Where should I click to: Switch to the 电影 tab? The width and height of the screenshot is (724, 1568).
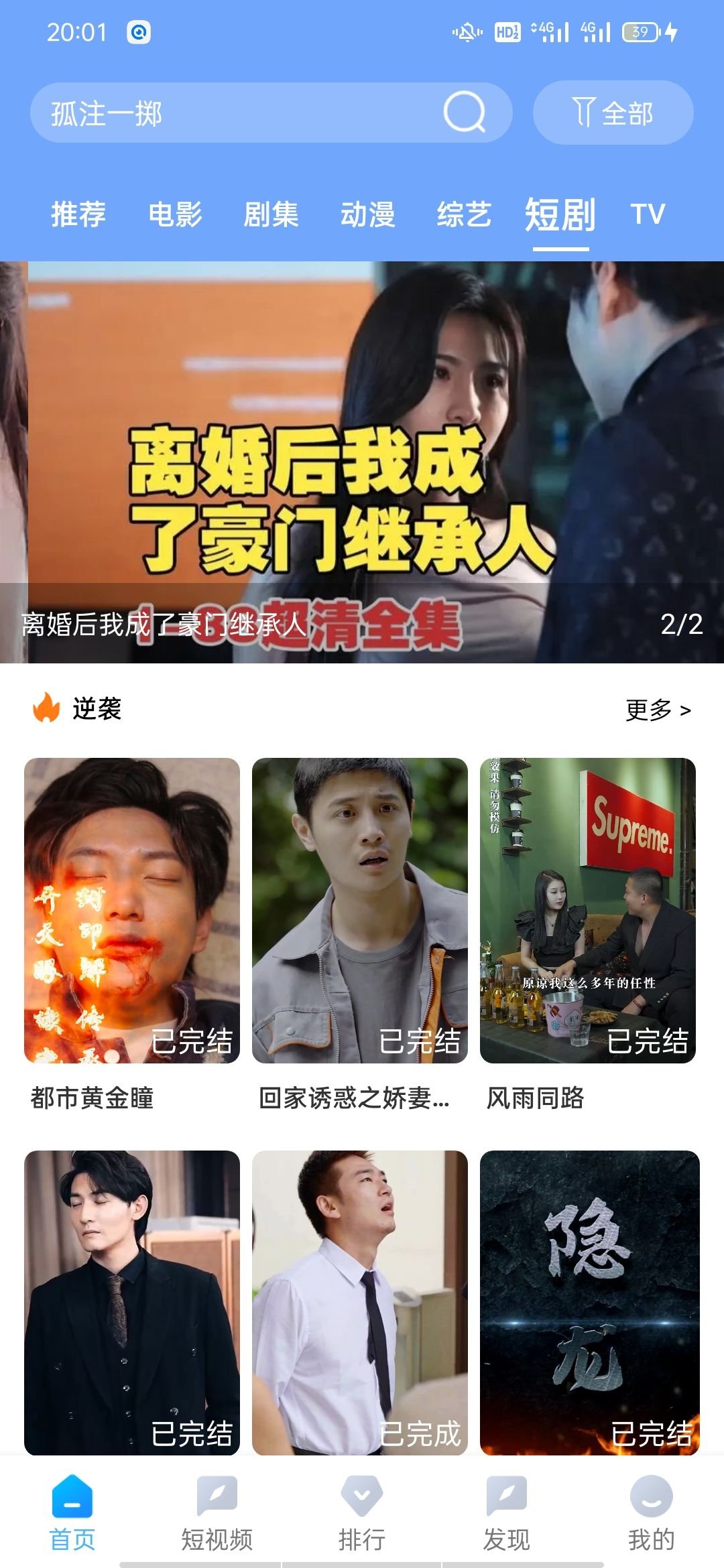(175, 214)
